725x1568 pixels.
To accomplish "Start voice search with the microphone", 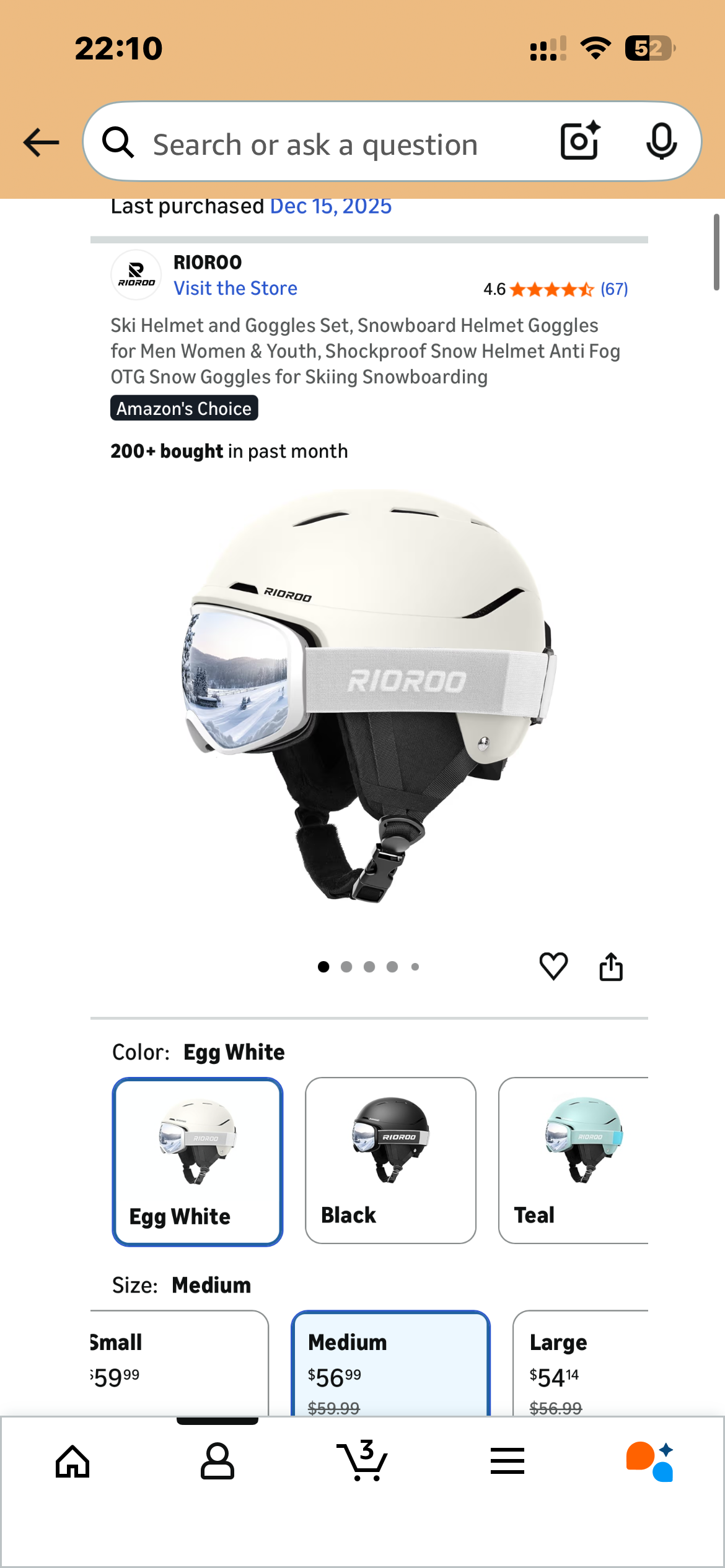I will pos(661,141).
